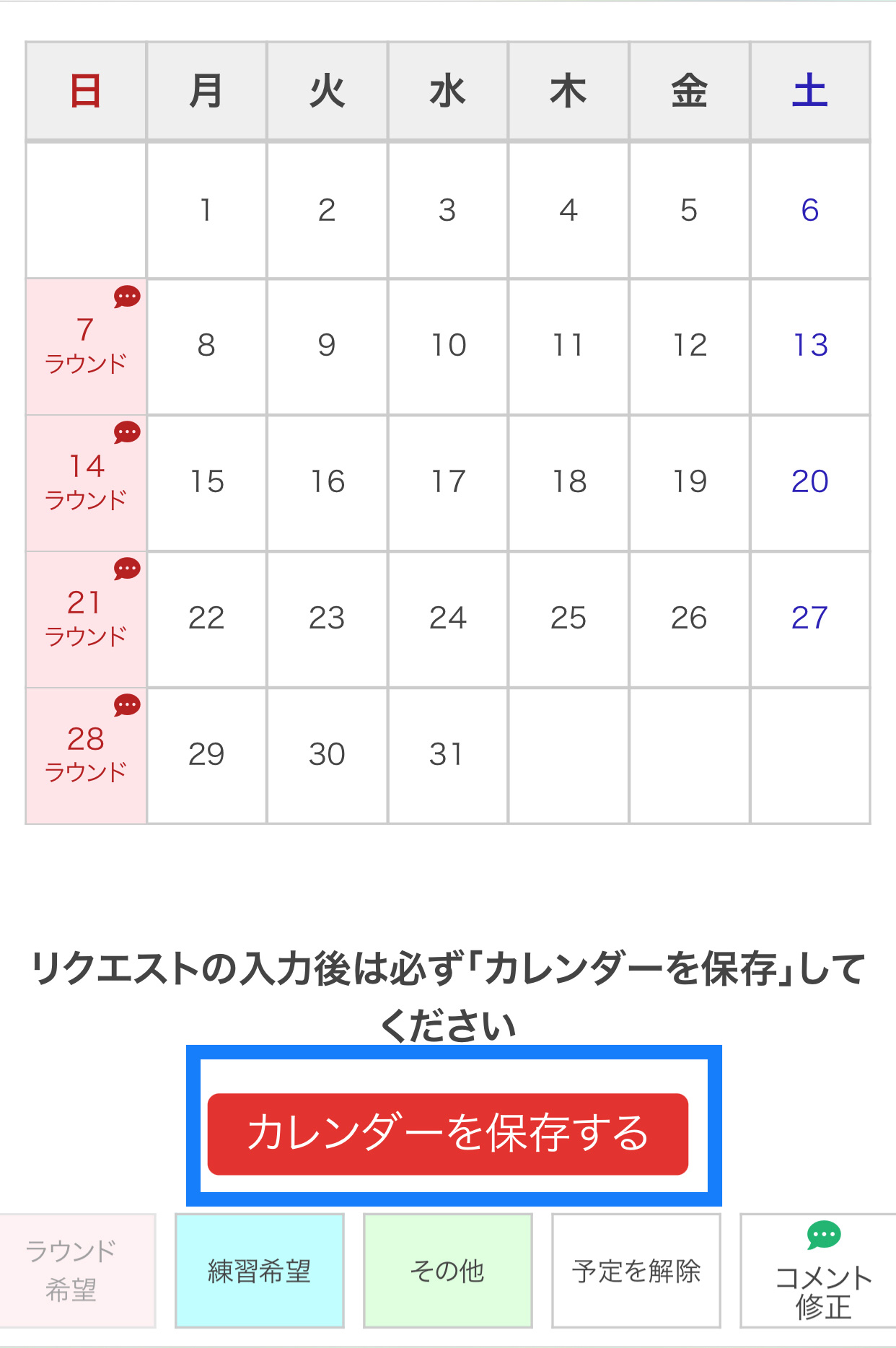Save the calendar with カレンダーを保存する

(x=447, y=1134)
